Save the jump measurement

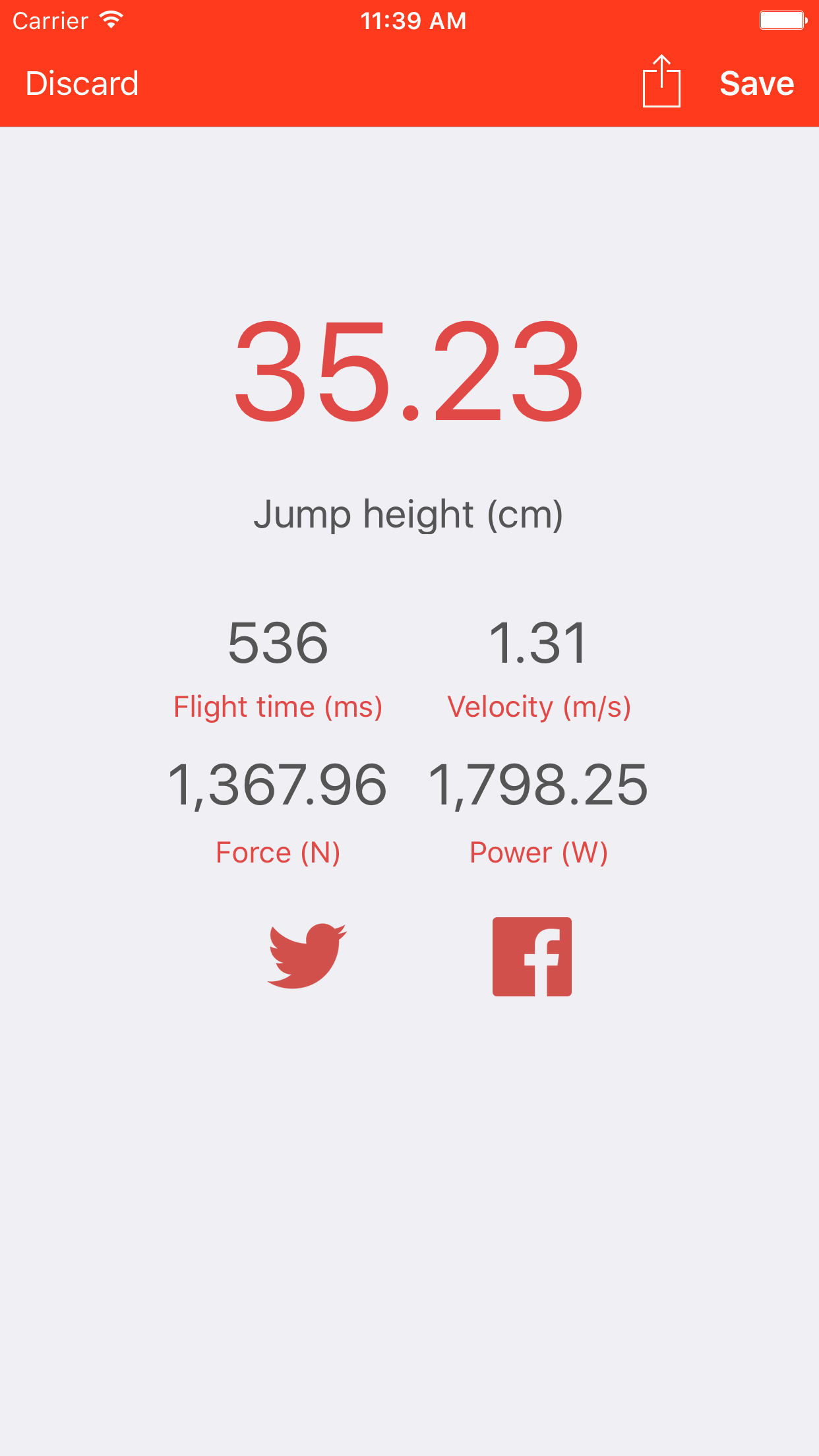tap(757, 84)
